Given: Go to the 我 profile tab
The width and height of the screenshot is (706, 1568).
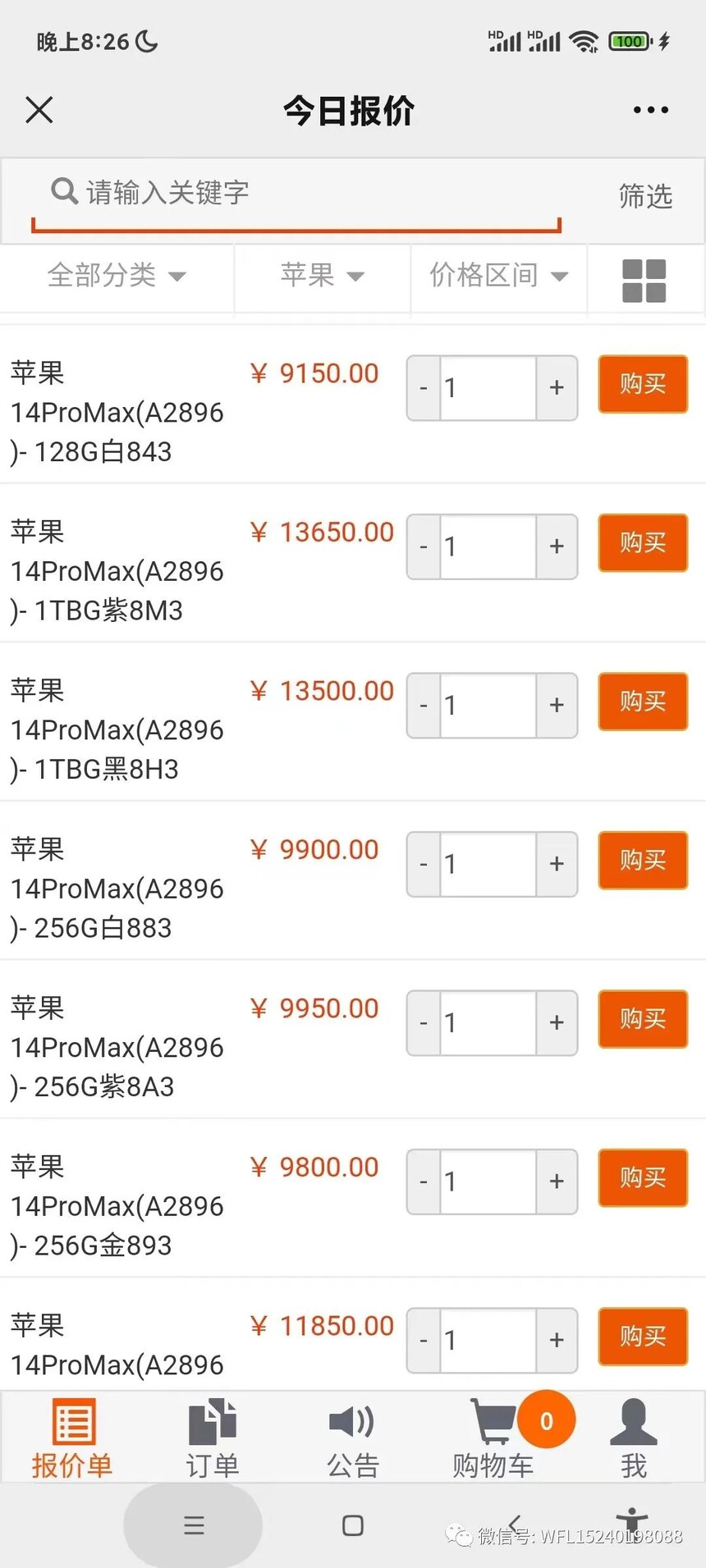Looking at the screenshot, I should pos(634,1438).
